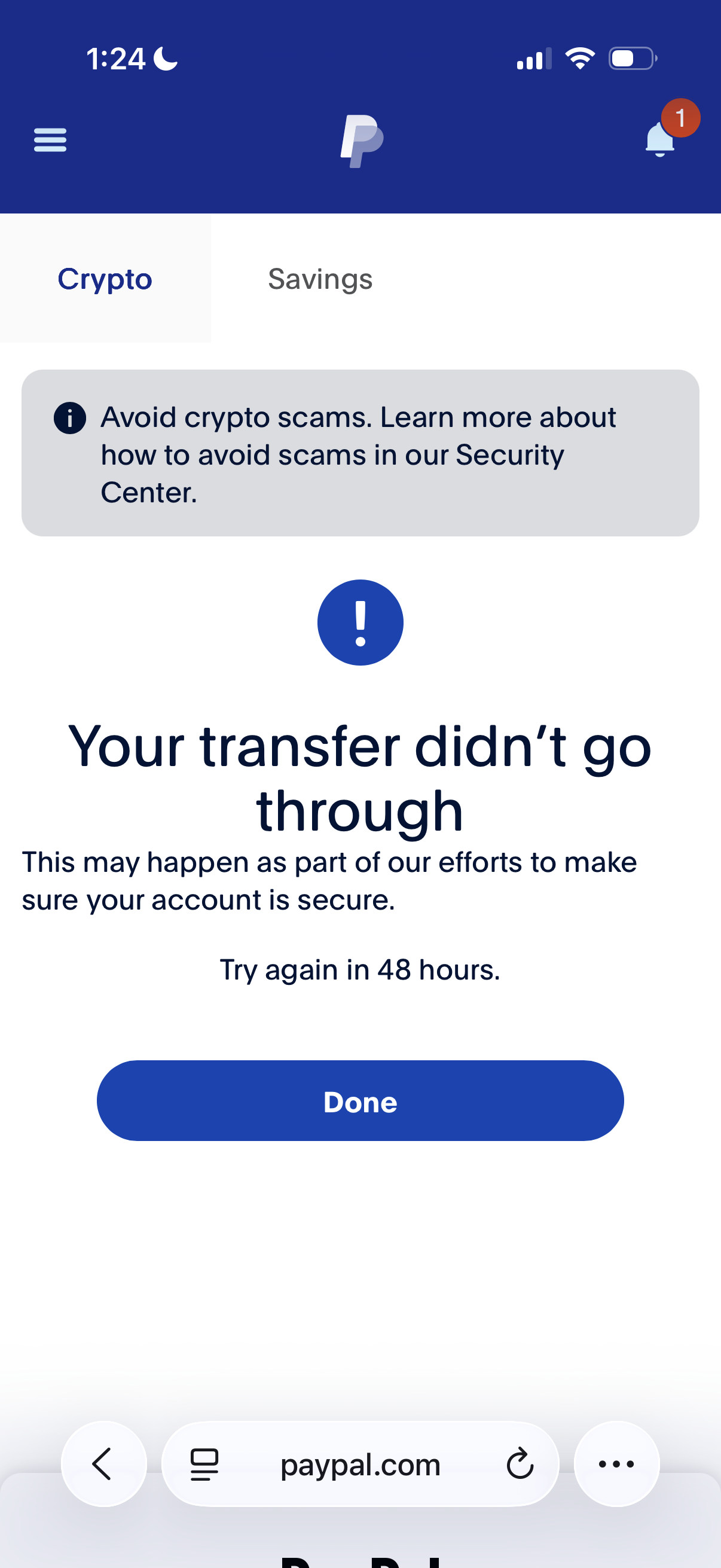The height and width of the screenshot is (1568, 721).
Task: Open the page settings icon beside the URL
Action: 204,1464
